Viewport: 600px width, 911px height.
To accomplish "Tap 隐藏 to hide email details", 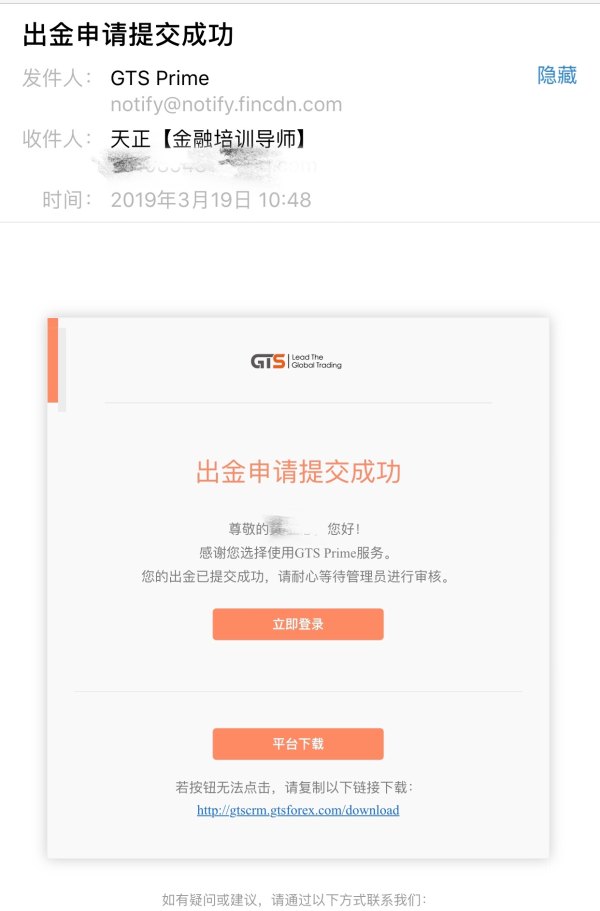I will pyautogui.click(x=557, y=76).
